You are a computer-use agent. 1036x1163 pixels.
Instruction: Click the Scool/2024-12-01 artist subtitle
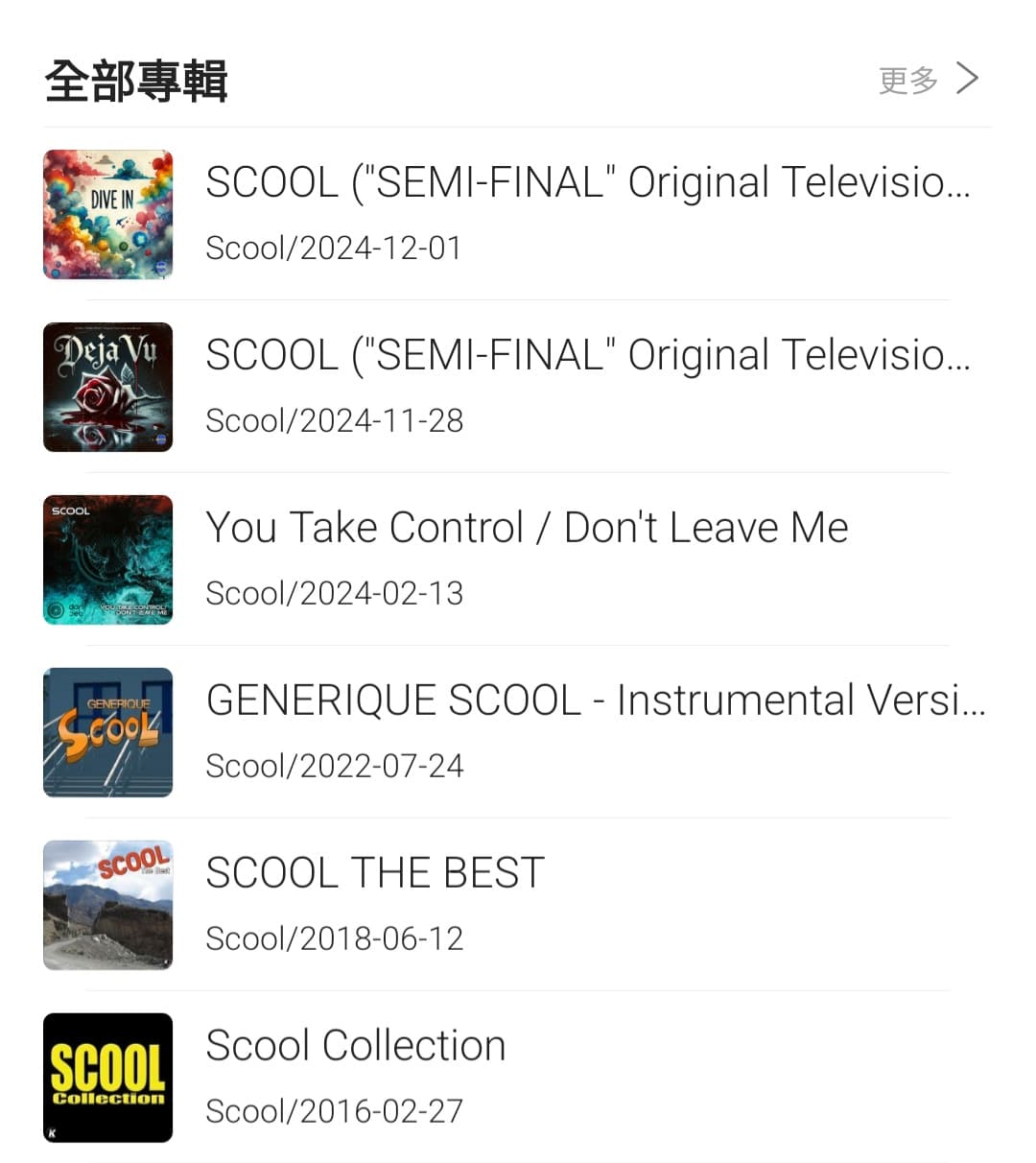(x=334, y=248)
